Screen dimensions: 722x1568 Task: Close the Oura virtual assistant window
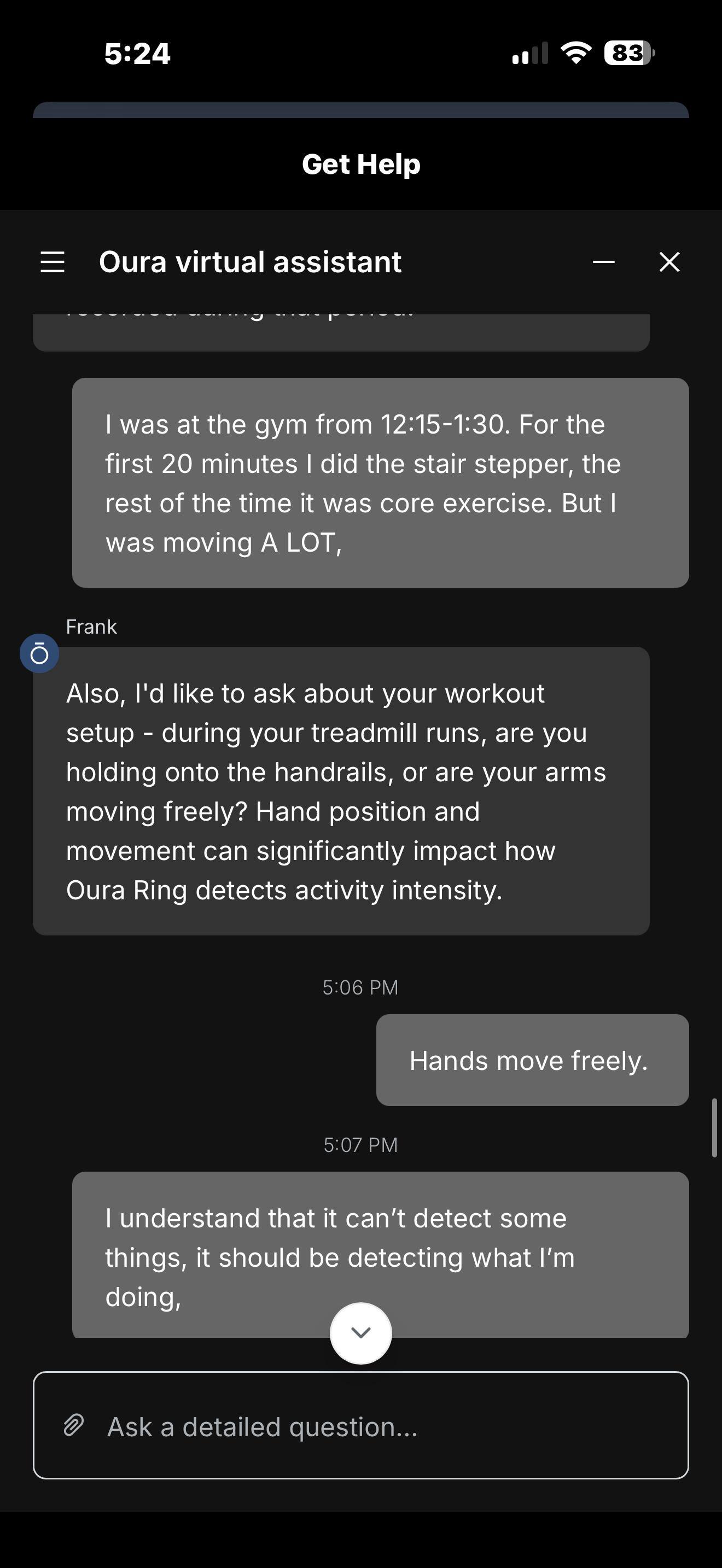[668, 262]
